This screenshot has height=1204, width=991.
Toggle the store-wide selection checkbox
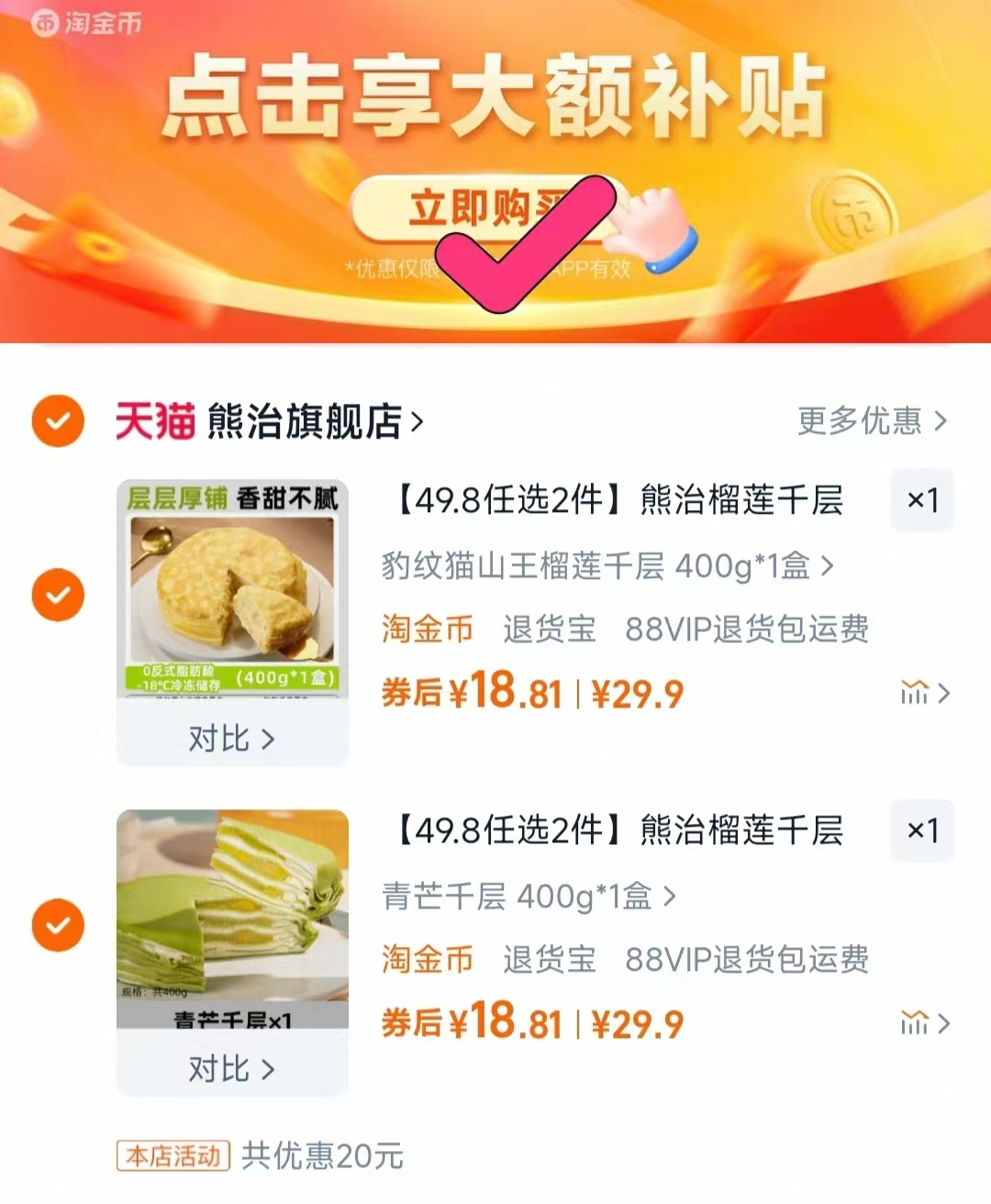tap(58, 420)
